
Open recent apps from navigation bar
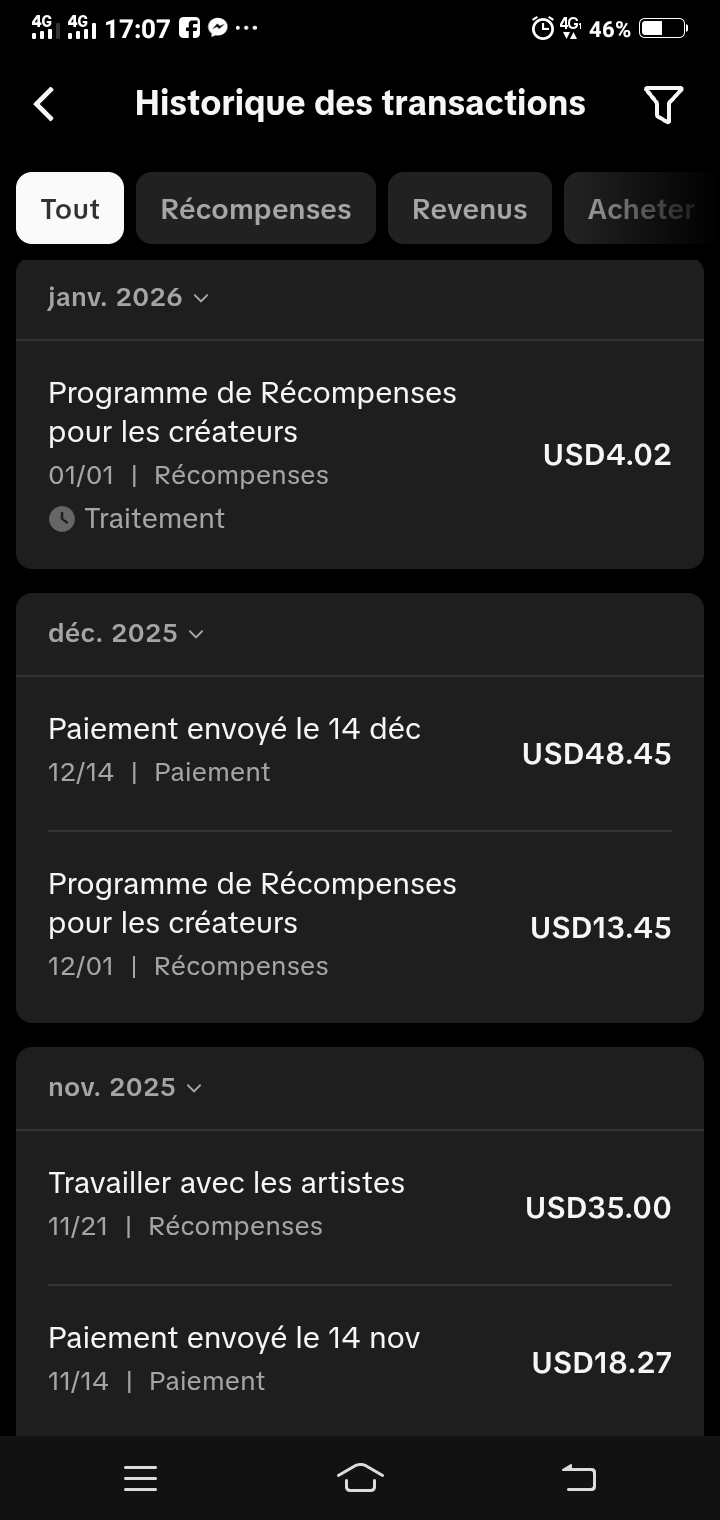140,1478
